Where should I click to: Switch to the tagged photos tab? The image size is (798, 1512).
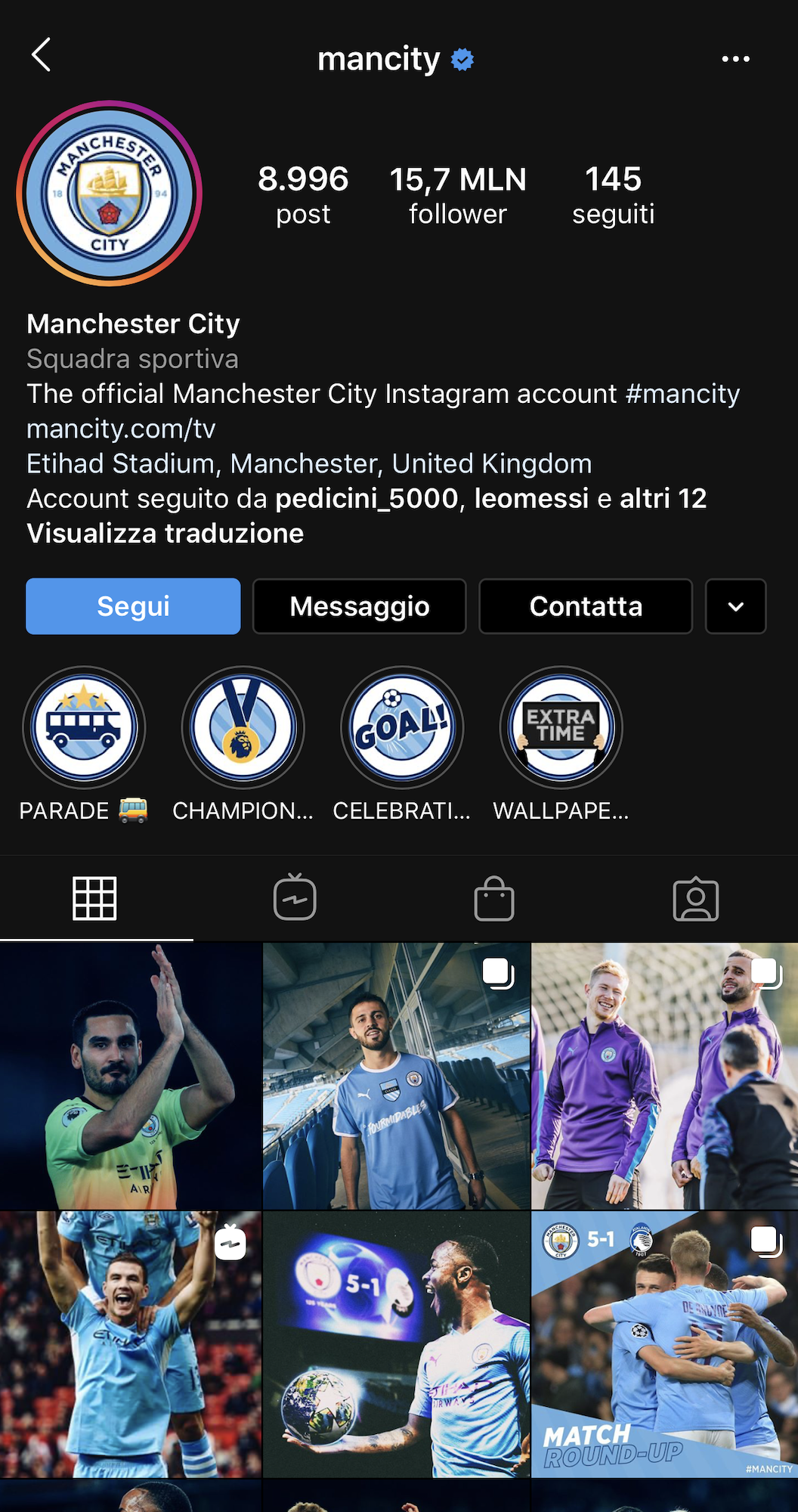click(696, 898)
